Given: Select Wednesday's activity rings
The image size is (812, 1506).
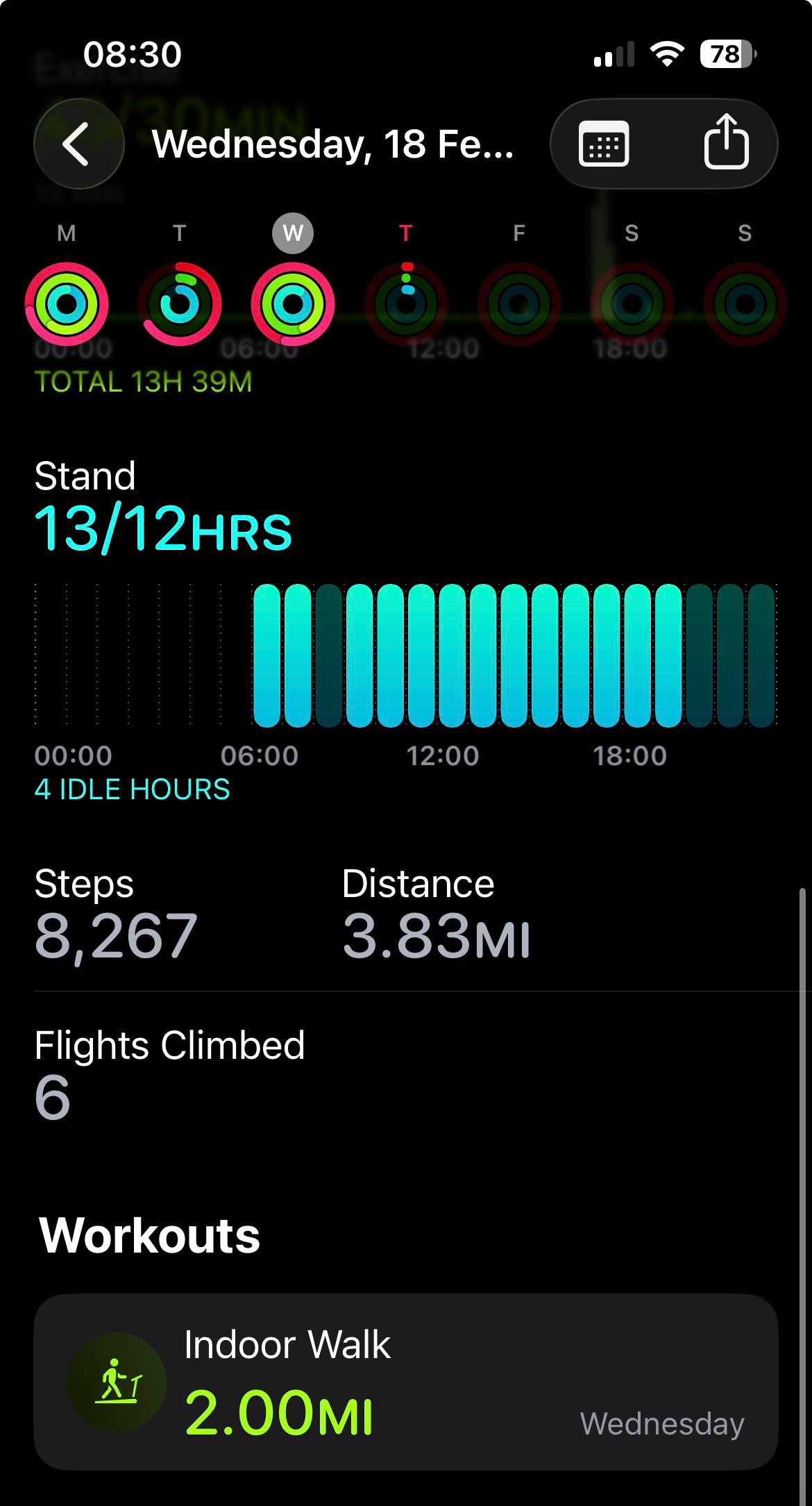Looking at the screenshot, I should tap(293, 303).
